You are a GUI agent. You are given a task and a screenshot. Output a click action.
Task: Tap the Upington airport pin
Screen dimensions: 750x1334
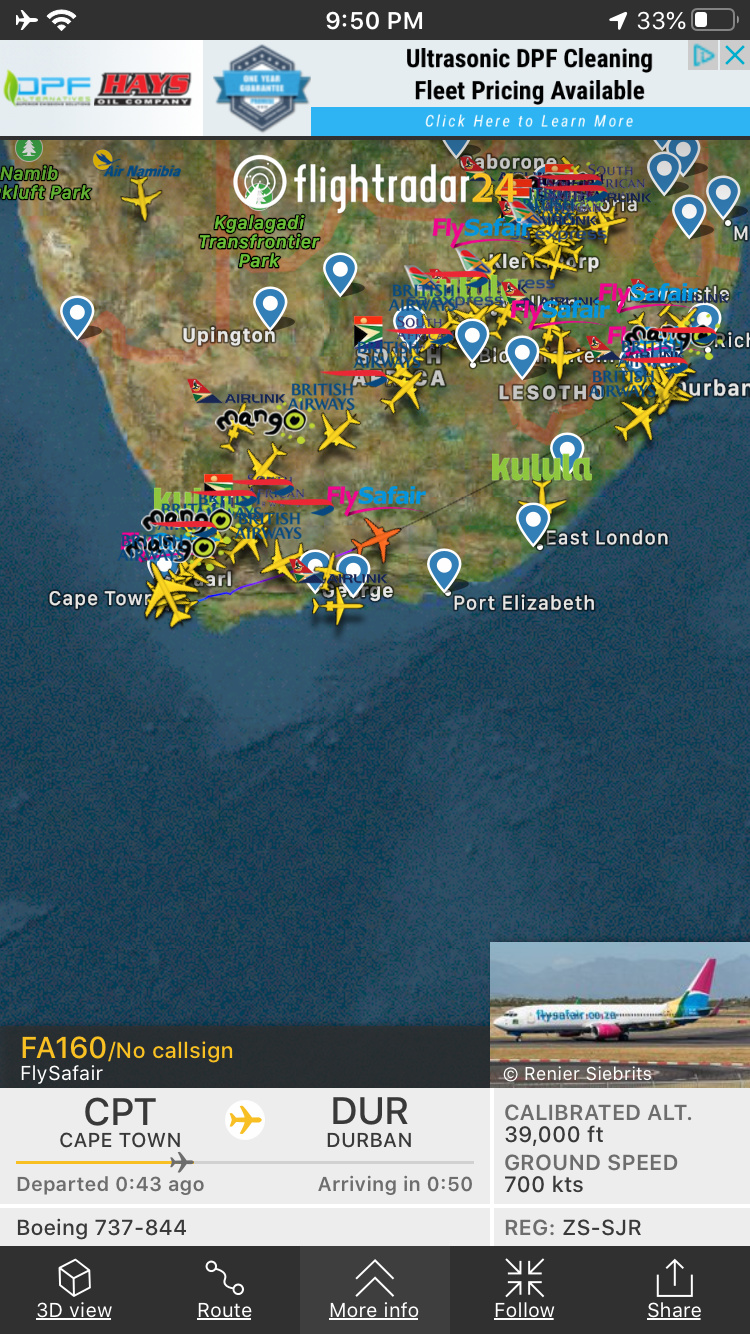(270, 306)
